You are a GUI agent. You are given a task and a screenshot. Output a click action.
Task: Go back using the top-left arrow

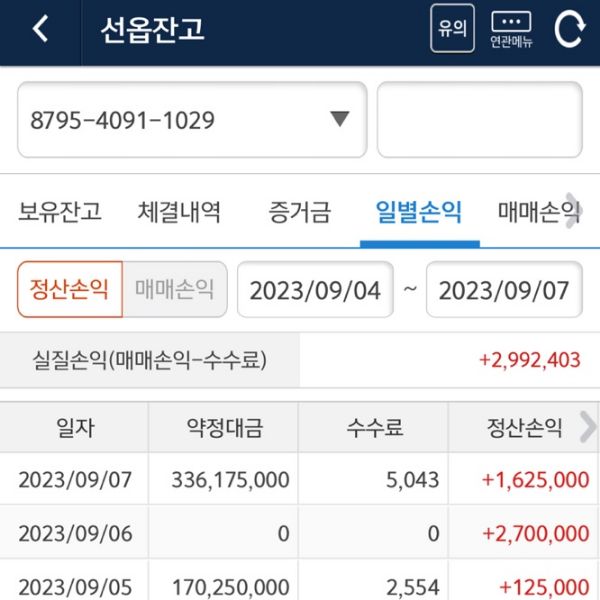click(40, 30)
